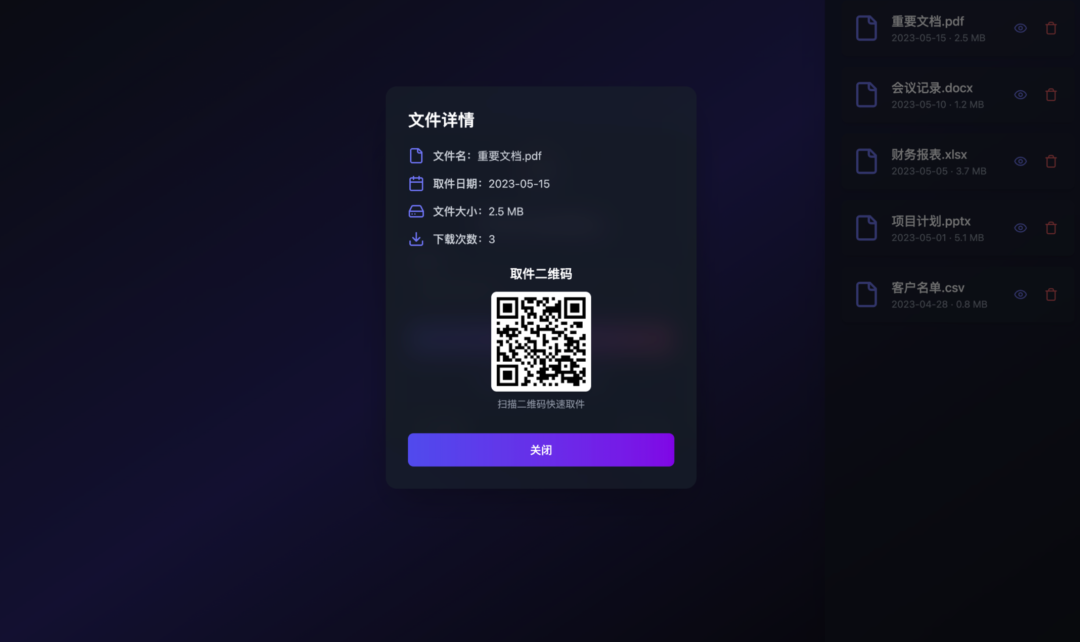Delete 会议记录.docx from the list
The width and height of the screenshot is (1080, 642).
[1050, 95]
